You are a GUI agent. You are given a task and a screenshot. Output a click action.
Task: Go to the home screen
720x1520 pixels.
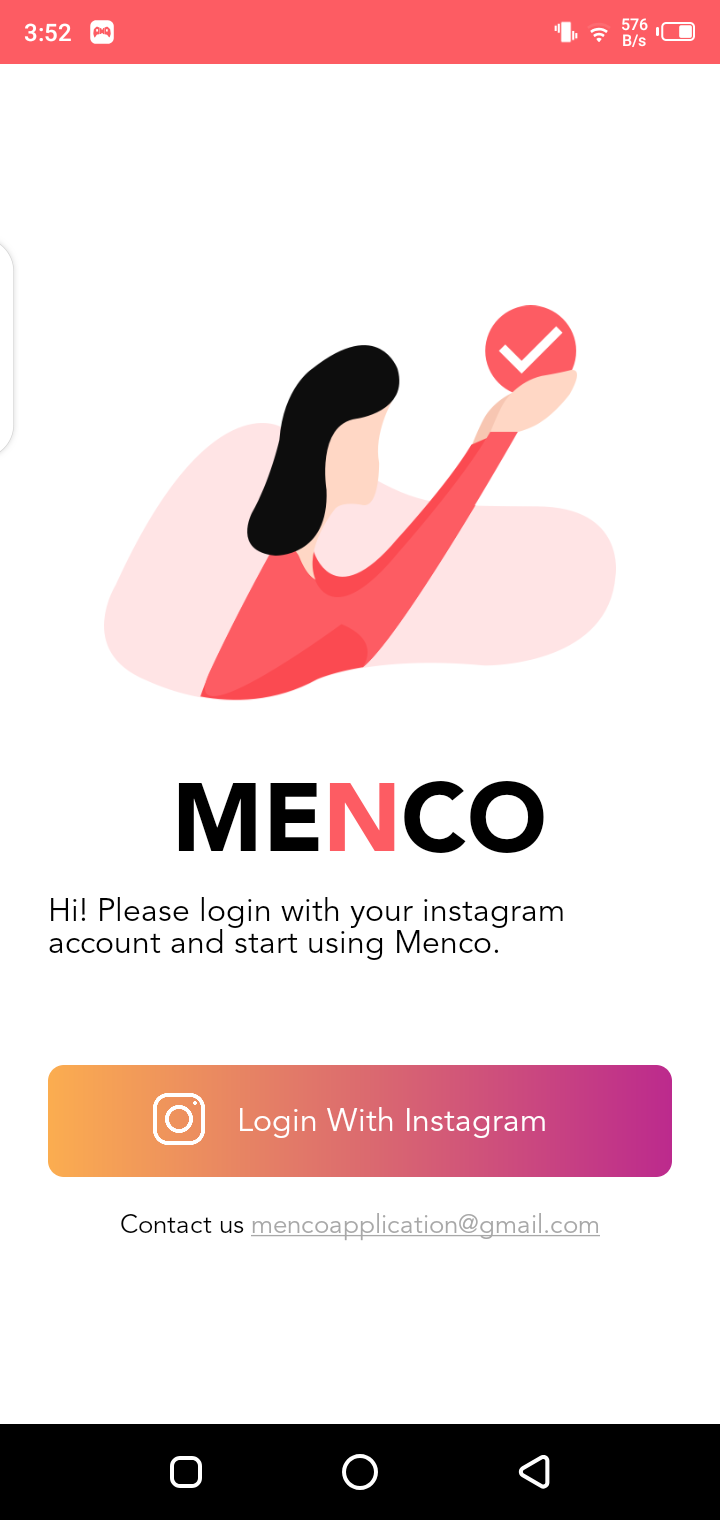(360, 1472)
